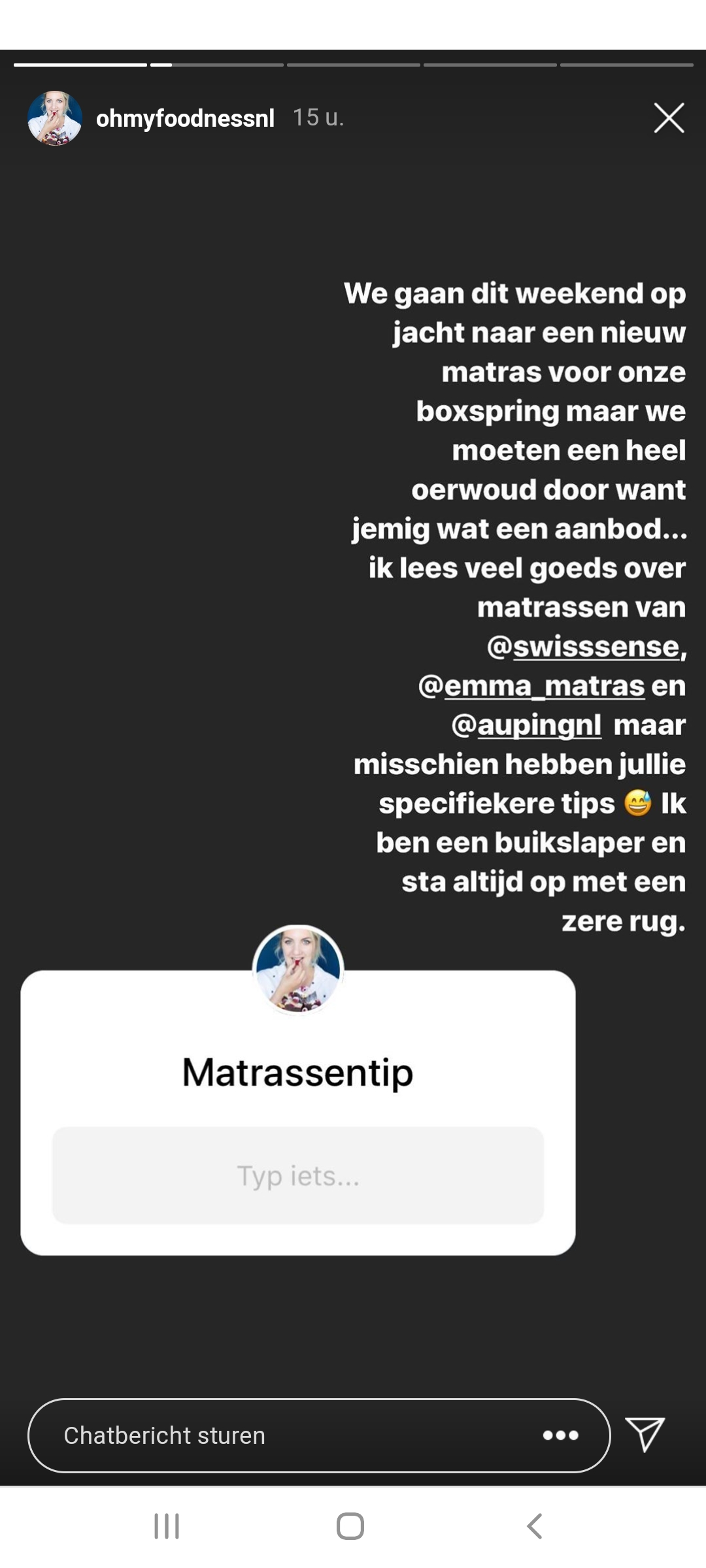This screenshot has width=706, height=1568.
Task: Tap the Chatbericht sturen message field
Action: (x=319, y=1435)
